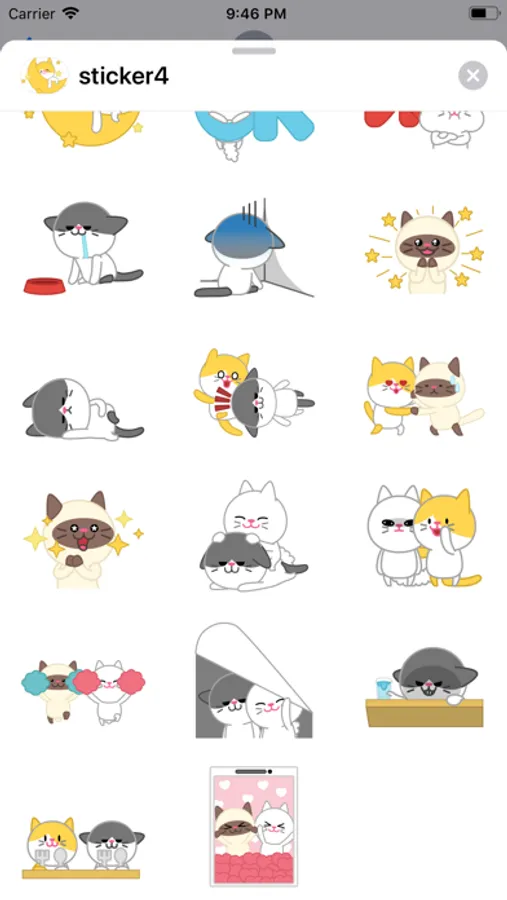Pick the two cats cheering with pom-poms sticker
The width and height of the screenshot is (507, 900).
(84, 691)
